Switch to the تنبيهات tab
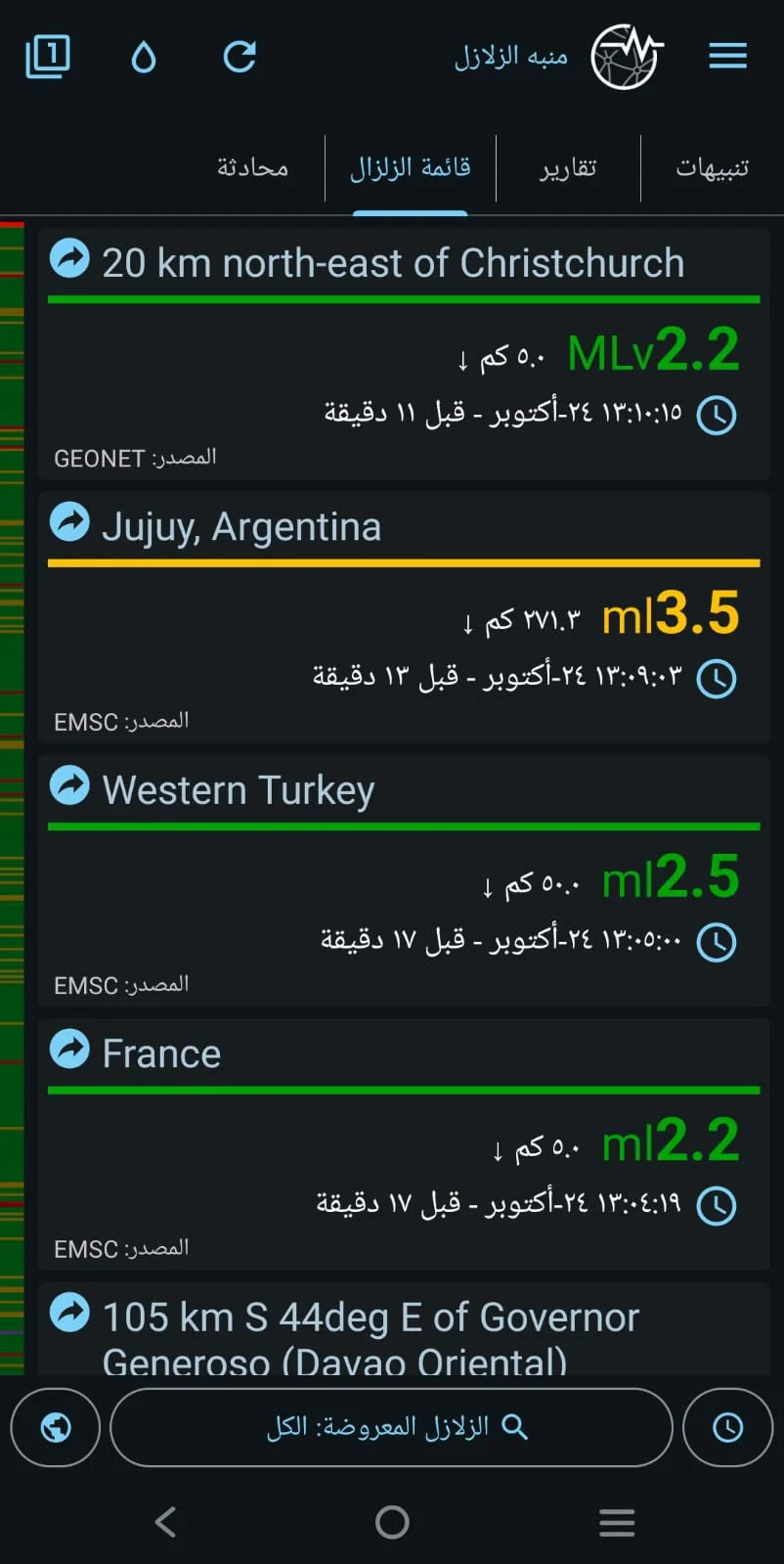Viewport: 784px width, 1564px height. click(712, 168)
